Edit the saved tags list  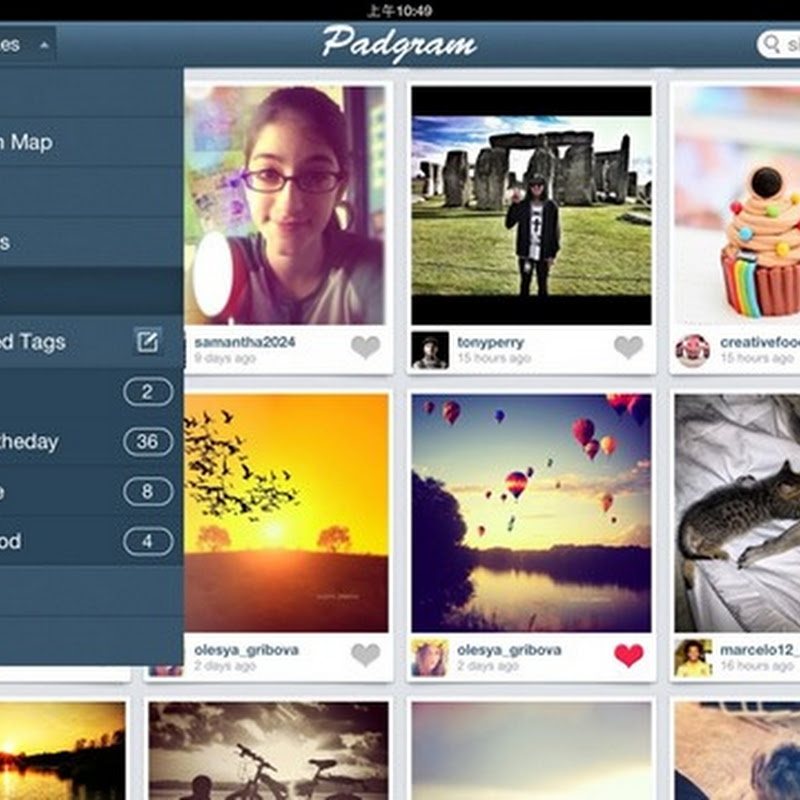147,342
